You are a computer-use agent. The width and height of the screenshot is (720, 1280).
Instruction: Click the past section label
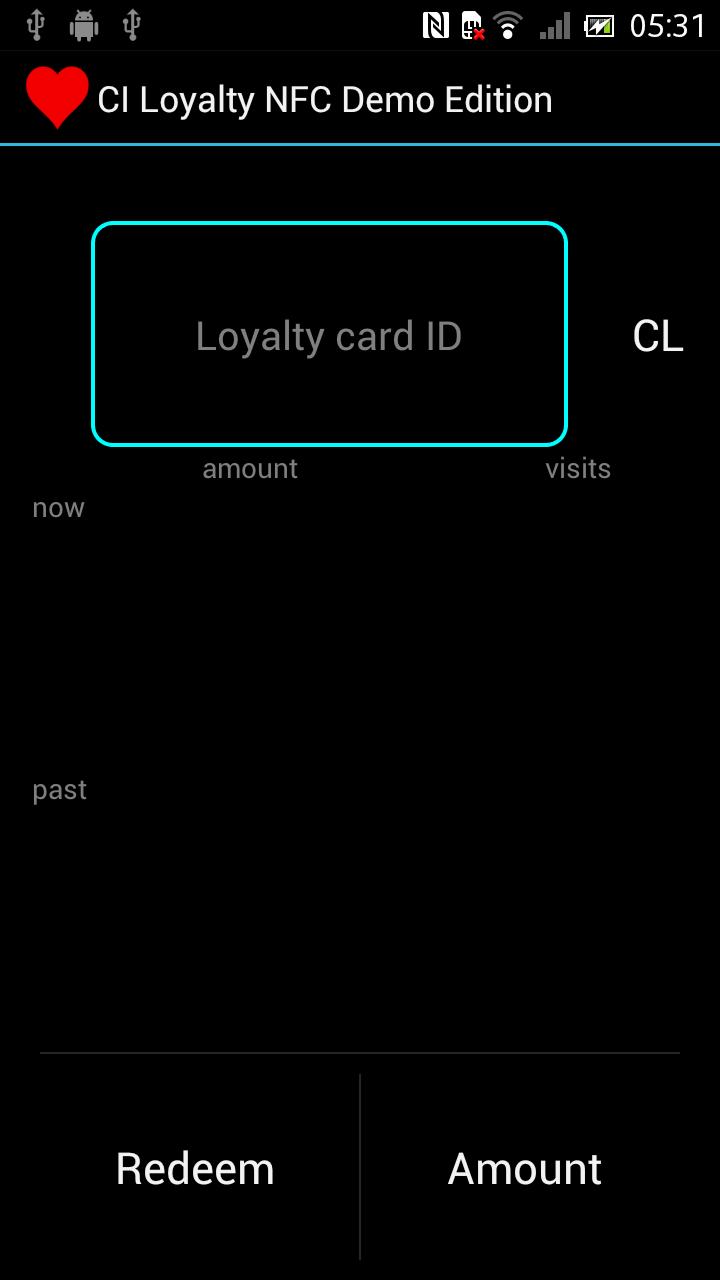(59, 789)
